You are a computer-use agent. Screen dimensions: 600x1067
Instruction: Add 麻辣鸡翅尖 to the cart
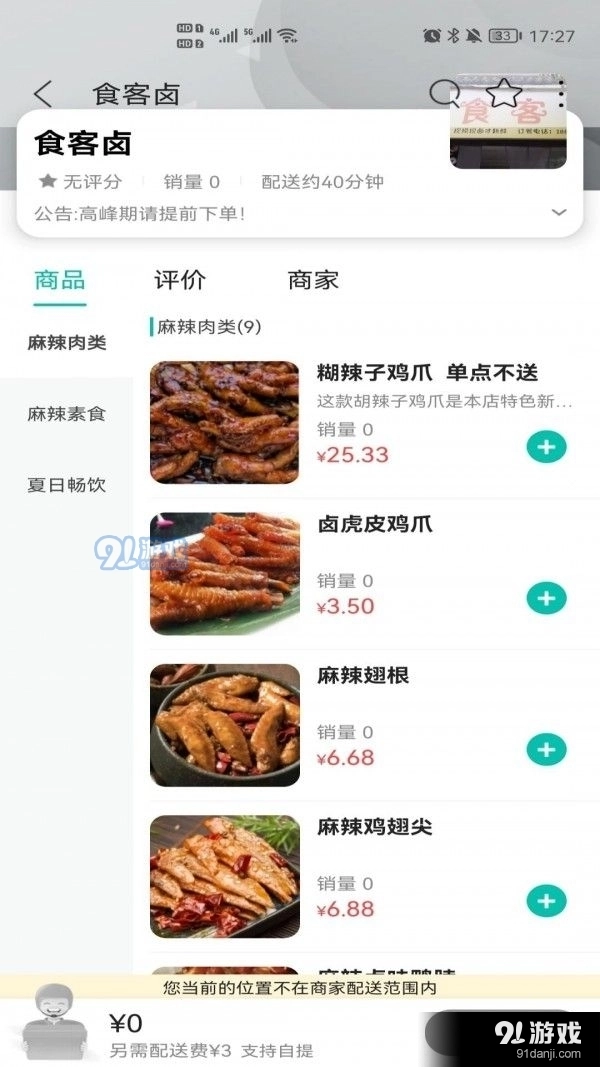[546, 901]
